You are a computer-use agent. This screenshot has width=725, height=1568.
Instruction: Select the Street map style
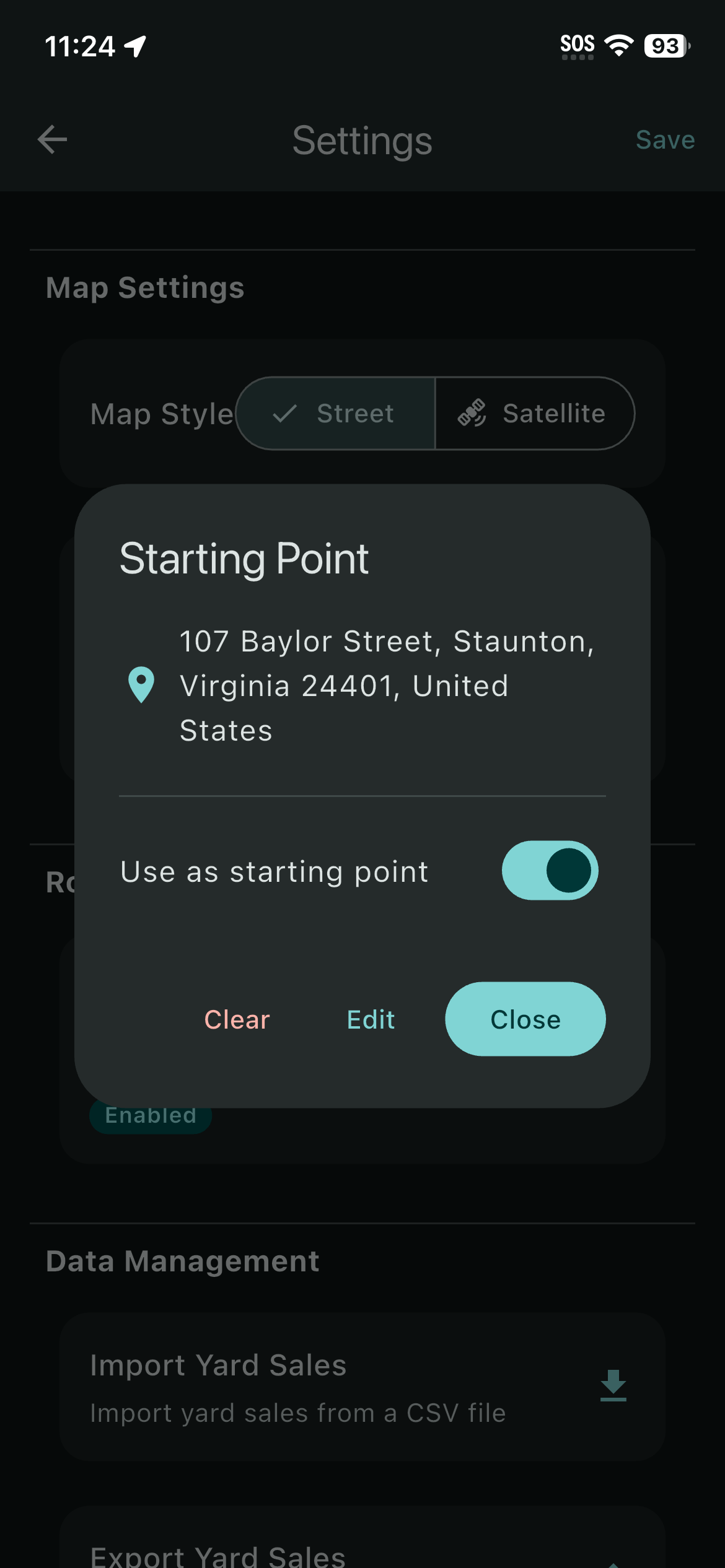(x=338, y=414)
